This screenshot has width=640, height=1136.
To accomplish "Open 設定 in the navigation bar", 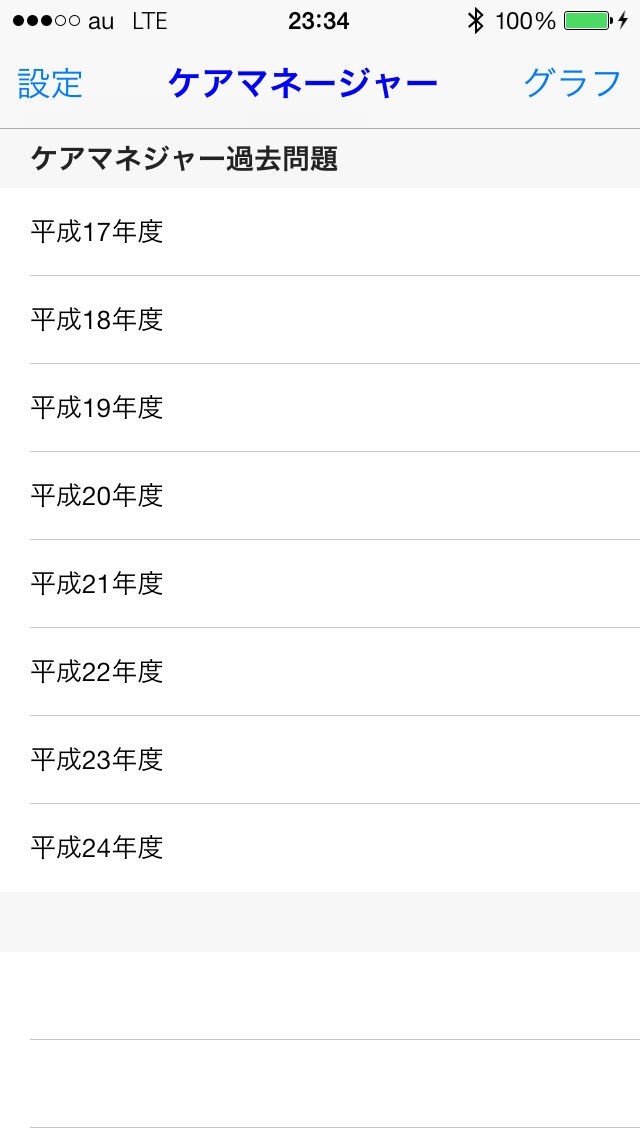I will click(50, 83).
